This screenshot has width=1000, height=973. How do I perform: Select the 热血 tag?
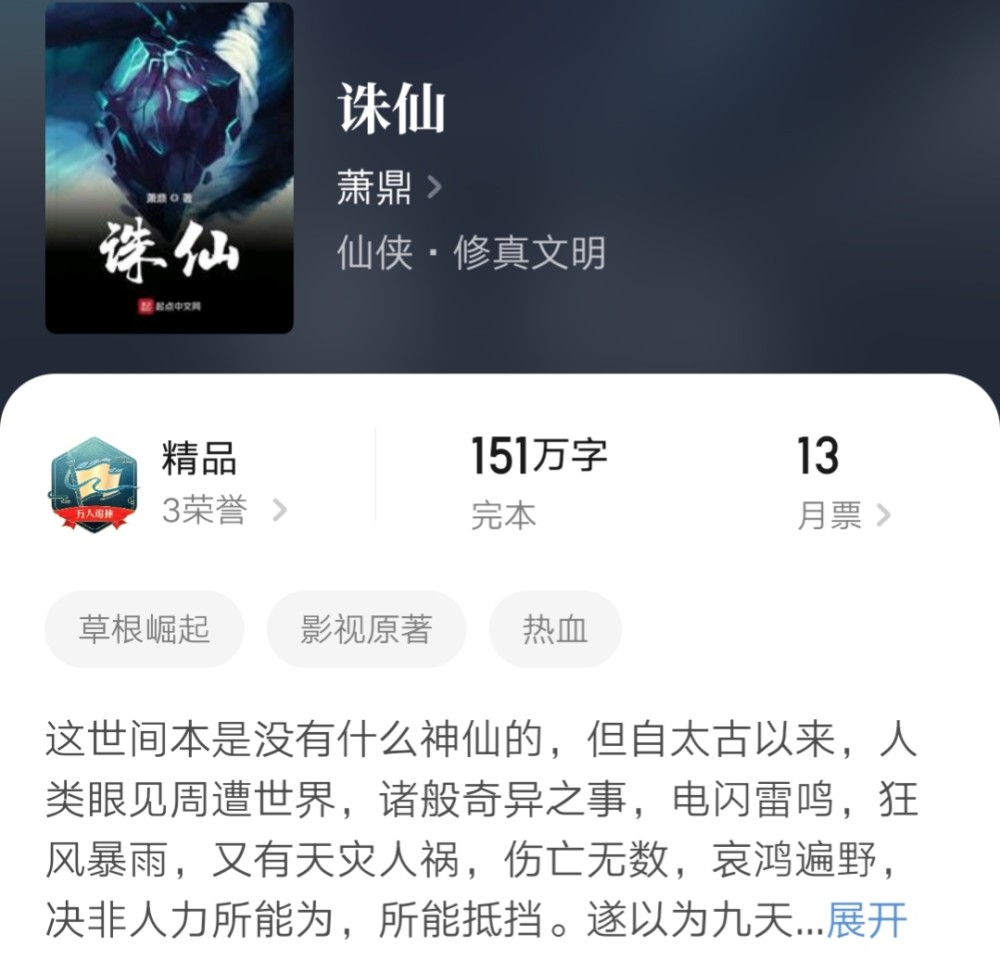tap(555, 629)
